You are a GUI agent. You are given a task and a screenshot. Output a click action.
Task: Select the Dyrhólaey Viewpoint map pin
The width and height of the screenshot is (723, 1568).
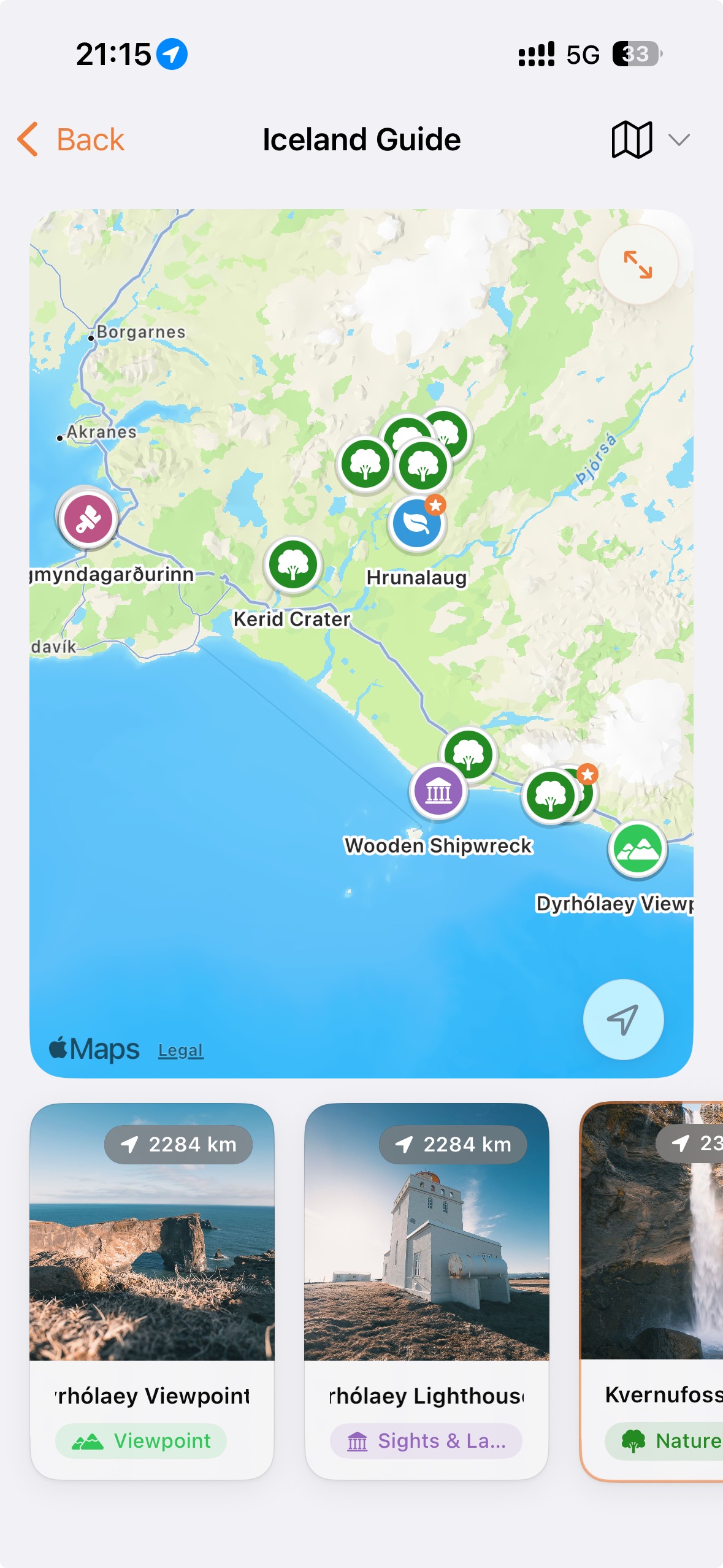(638, 849)
